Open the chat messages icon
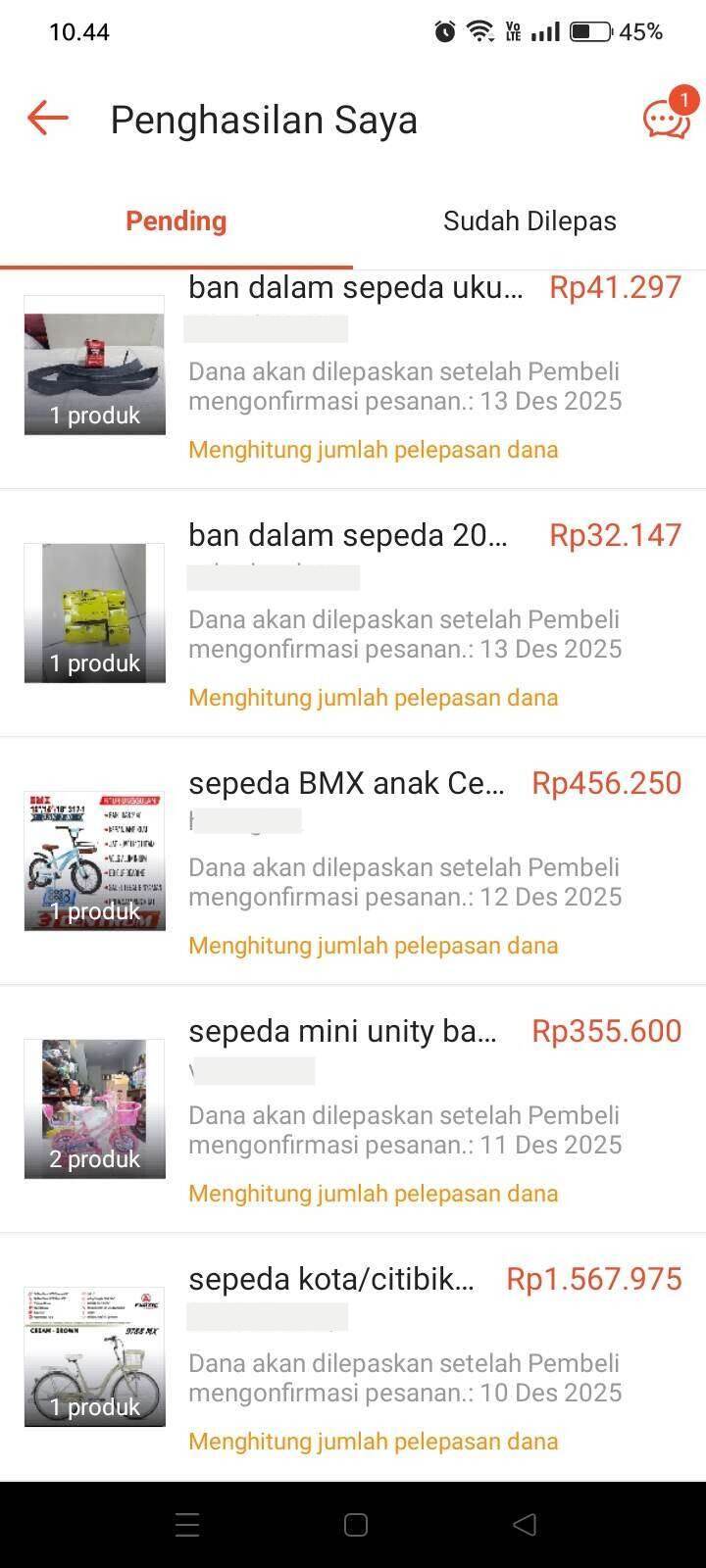Screen dimensions: 706x1568 [x=666, y=120]
